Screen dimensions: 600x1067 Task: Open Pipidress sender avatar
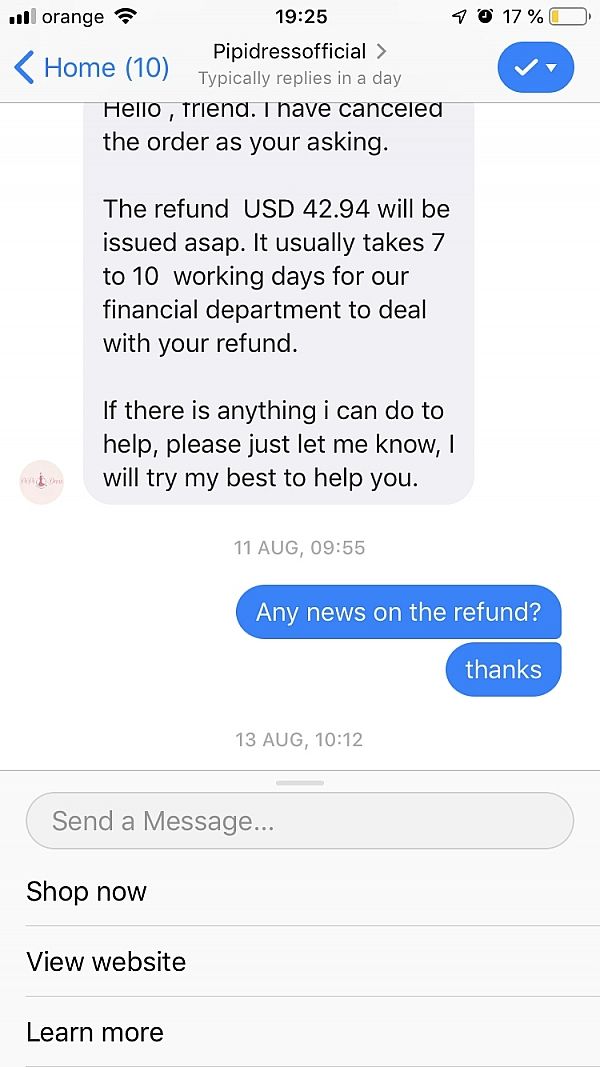pyautogui.click(x=41, y=482)
